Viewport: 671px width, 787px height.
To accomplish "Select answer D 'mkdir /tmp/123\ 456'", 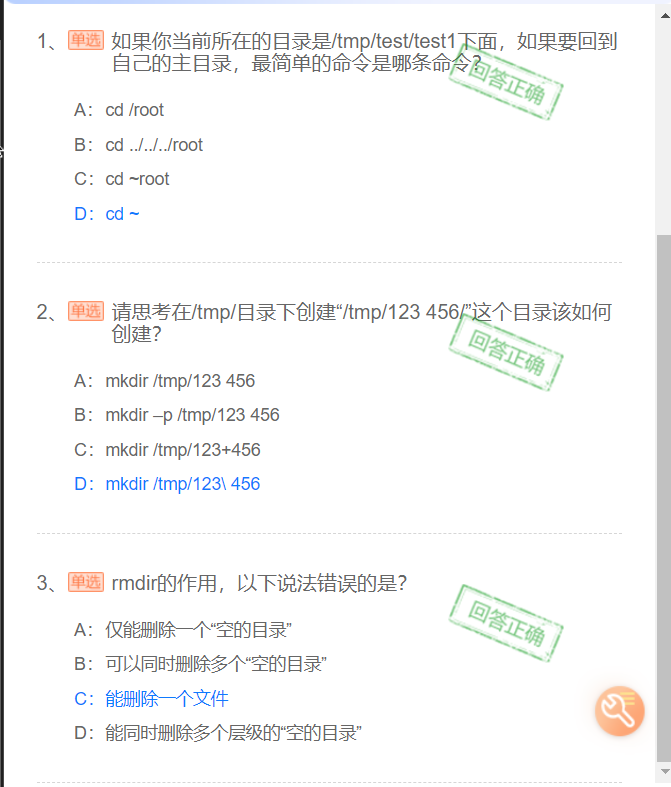I will pos(182,484).
